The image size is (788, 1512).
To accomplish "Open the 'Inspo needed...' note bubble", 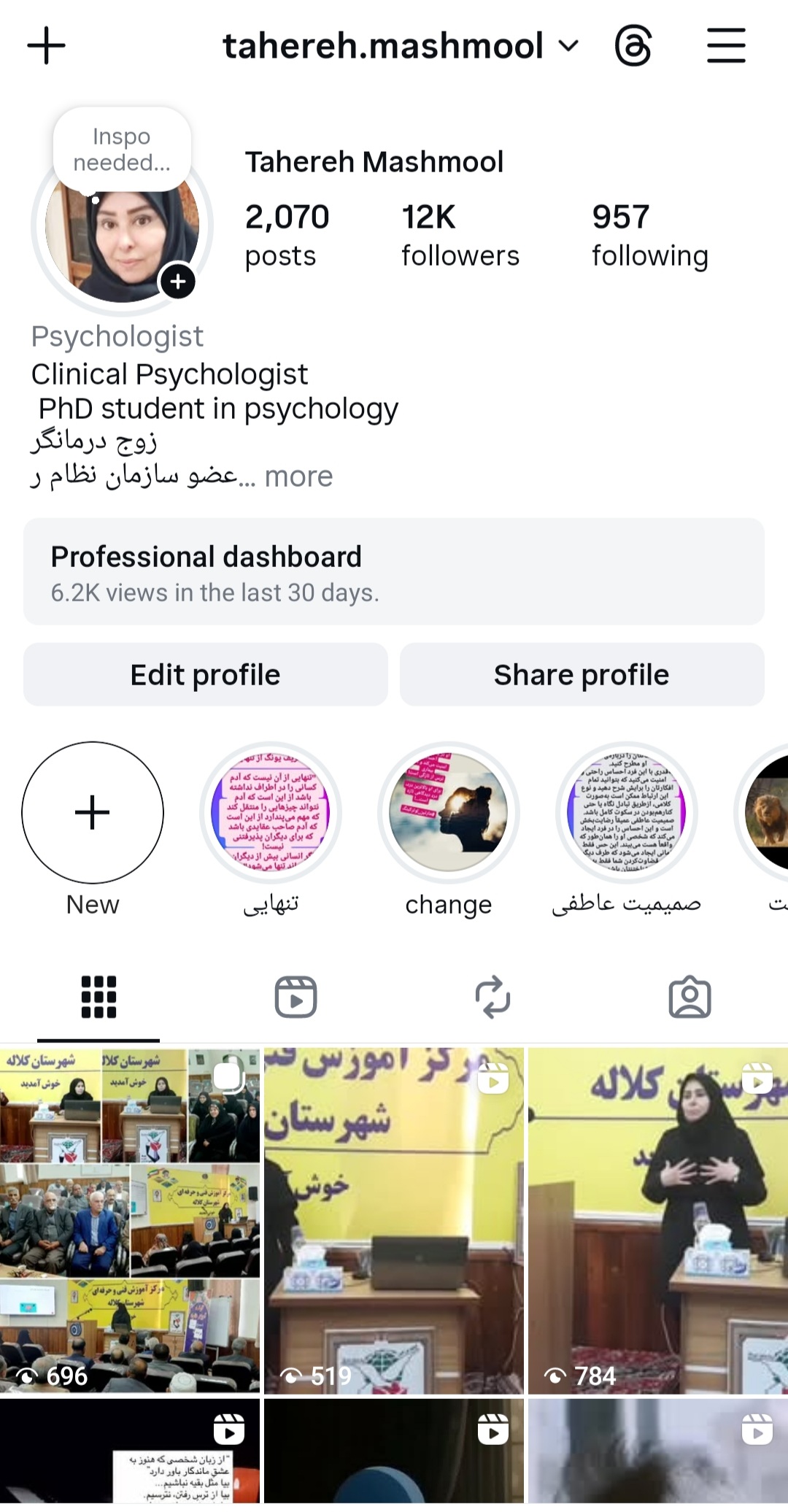I will click(x=122, y=150).
